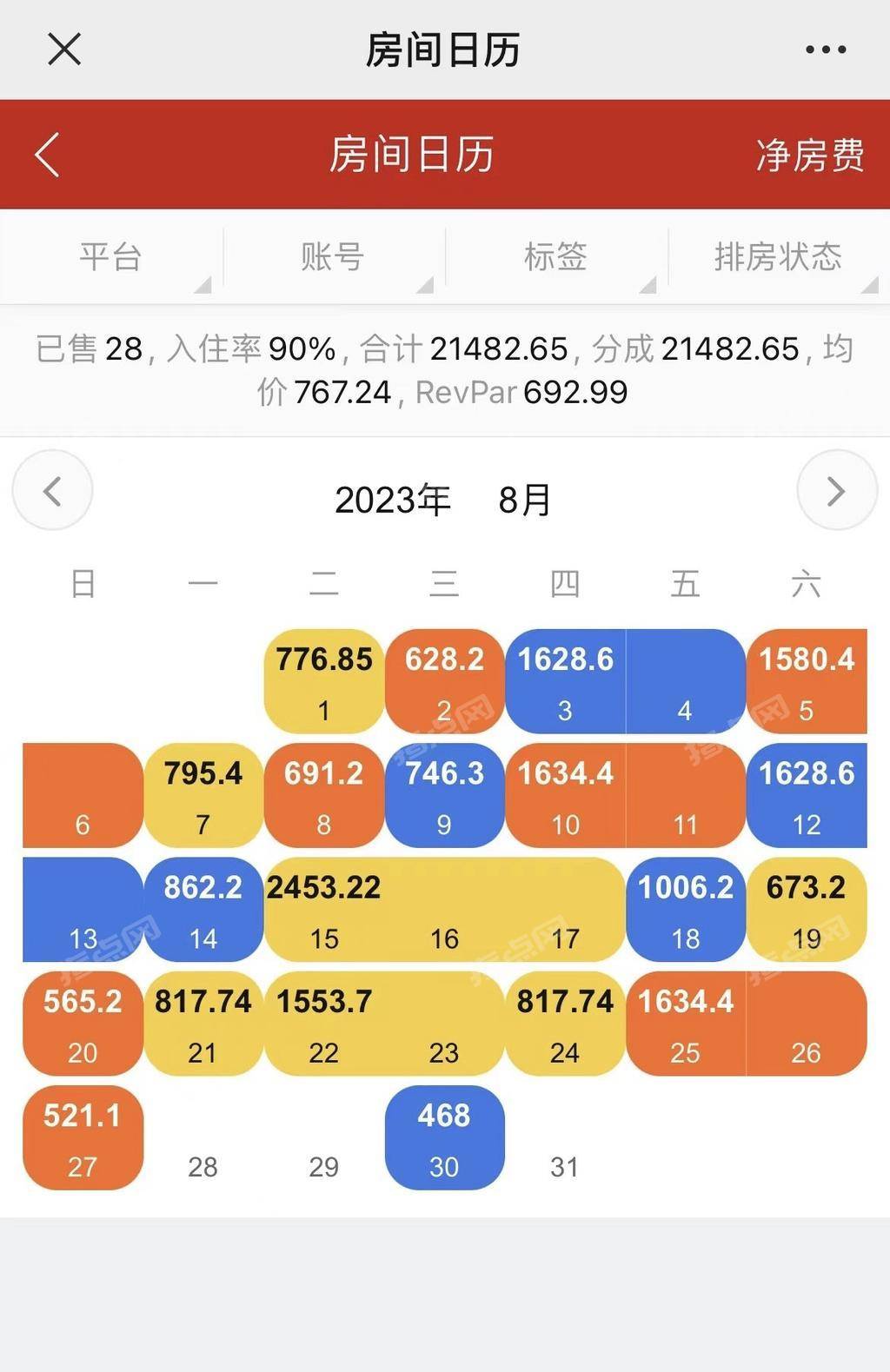Open the three-dot overflow menu
The width and height of the screenshot is (890, 1372).
click(825, 50)
